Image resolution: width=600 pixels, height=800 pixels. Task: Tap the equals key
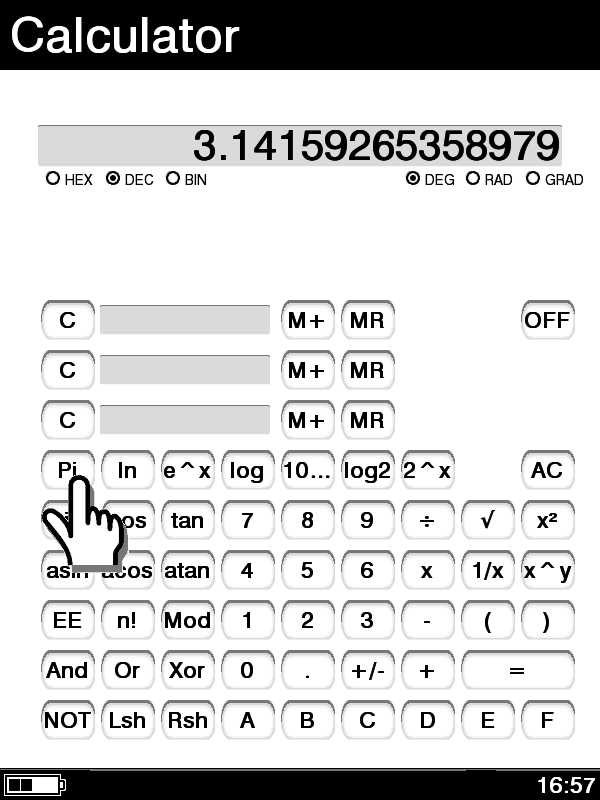[x=517, y=670]
